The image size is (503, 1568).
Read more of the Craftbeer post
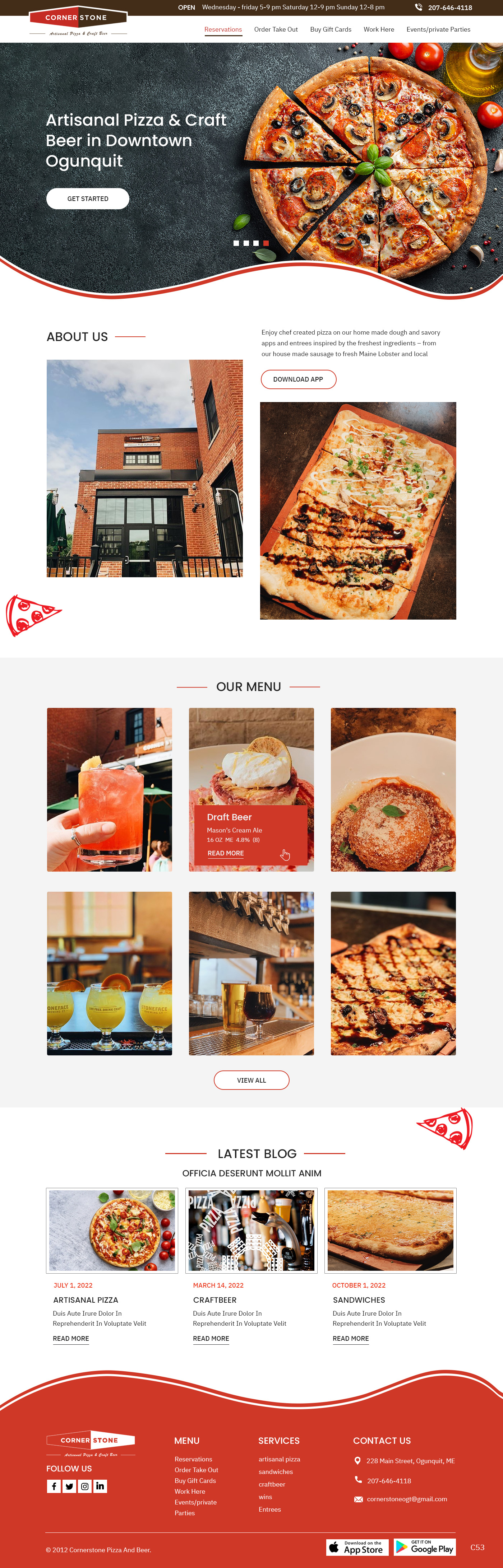pos(211,1339)
